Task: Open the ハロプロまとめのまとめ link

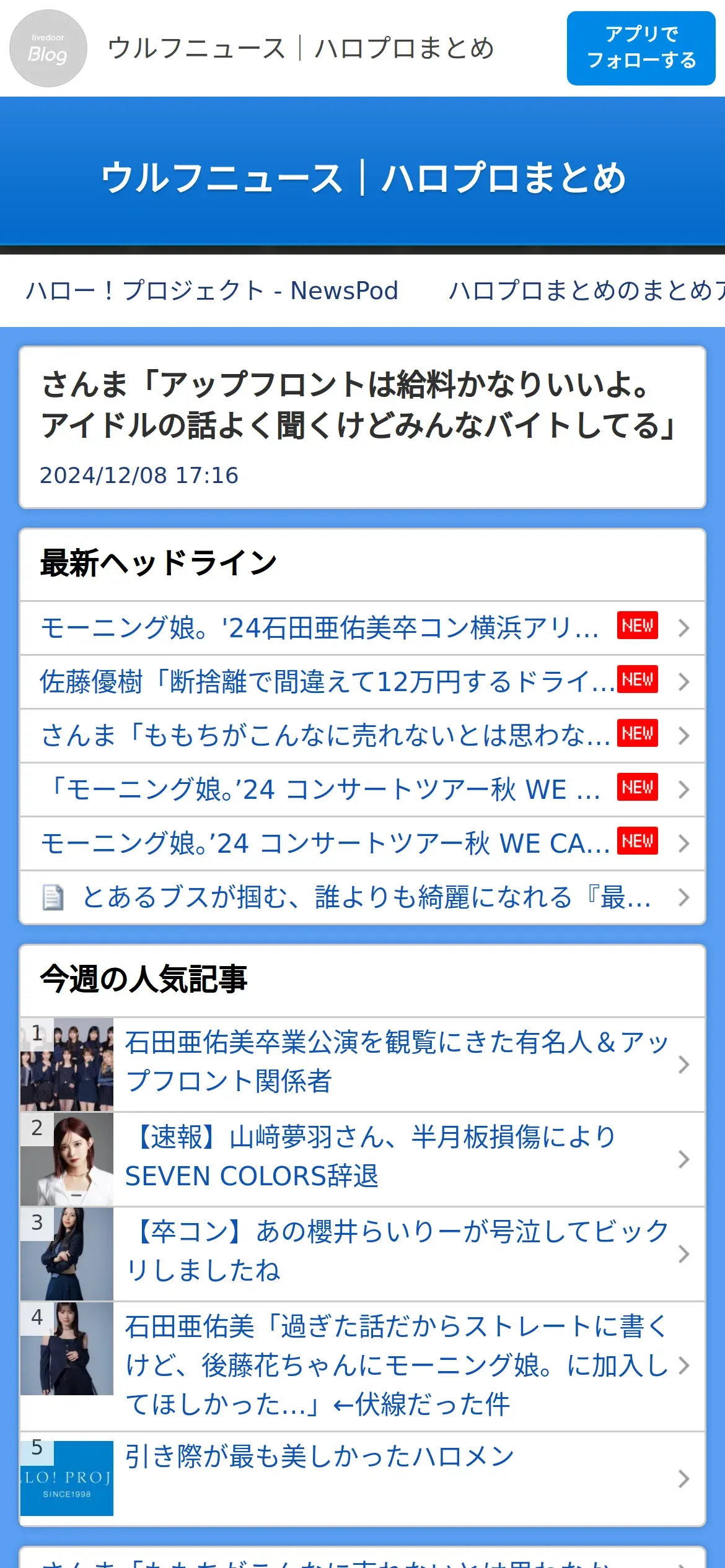Action: coord(587,290)
